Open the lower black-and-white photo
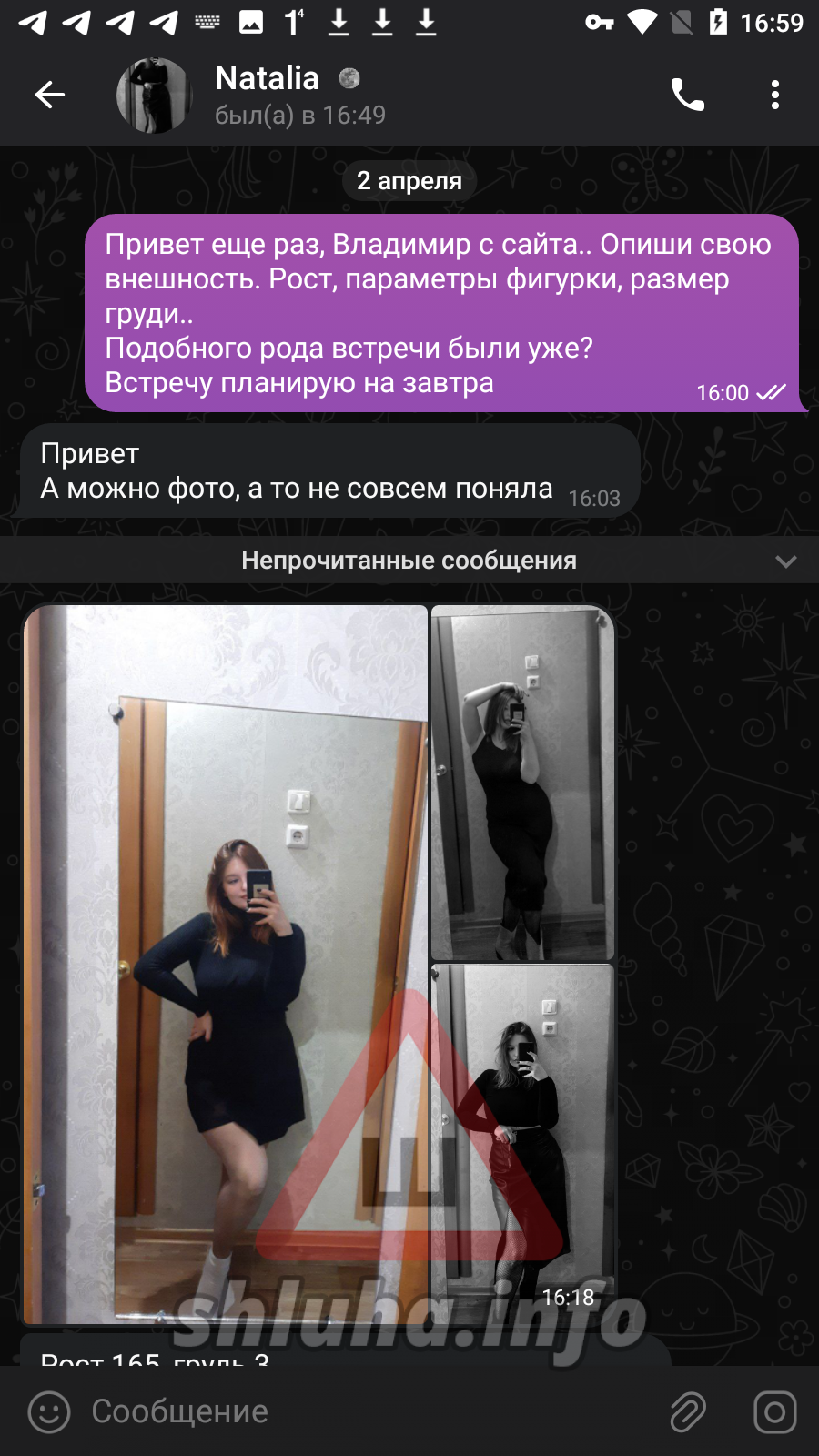The height and width of the screenshot is (1456, 819). pyautogui.click(x=522, y=1137)
